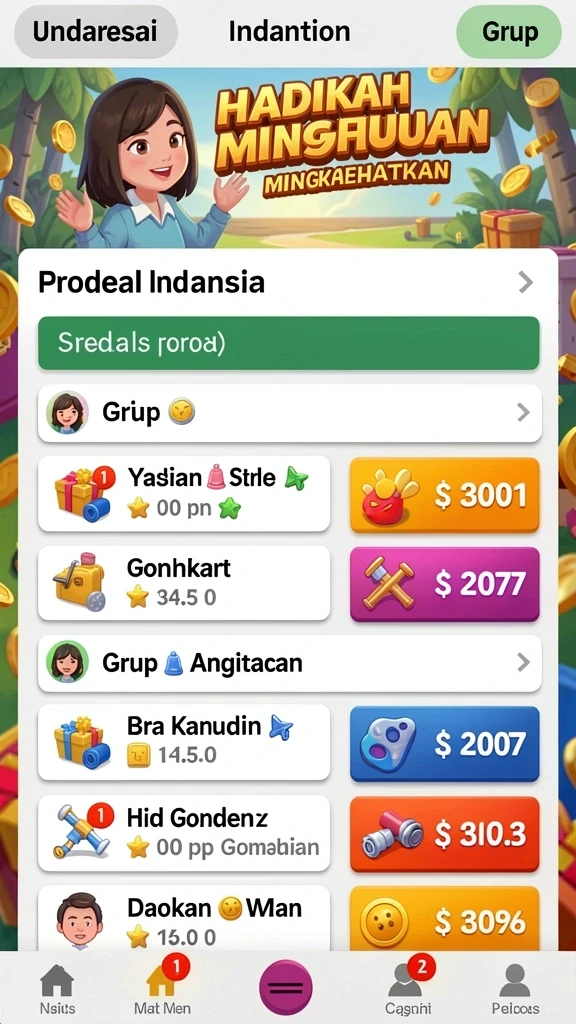Tap the orange $ 310.3 button
576x1024 pixels.
pos(445,834)
